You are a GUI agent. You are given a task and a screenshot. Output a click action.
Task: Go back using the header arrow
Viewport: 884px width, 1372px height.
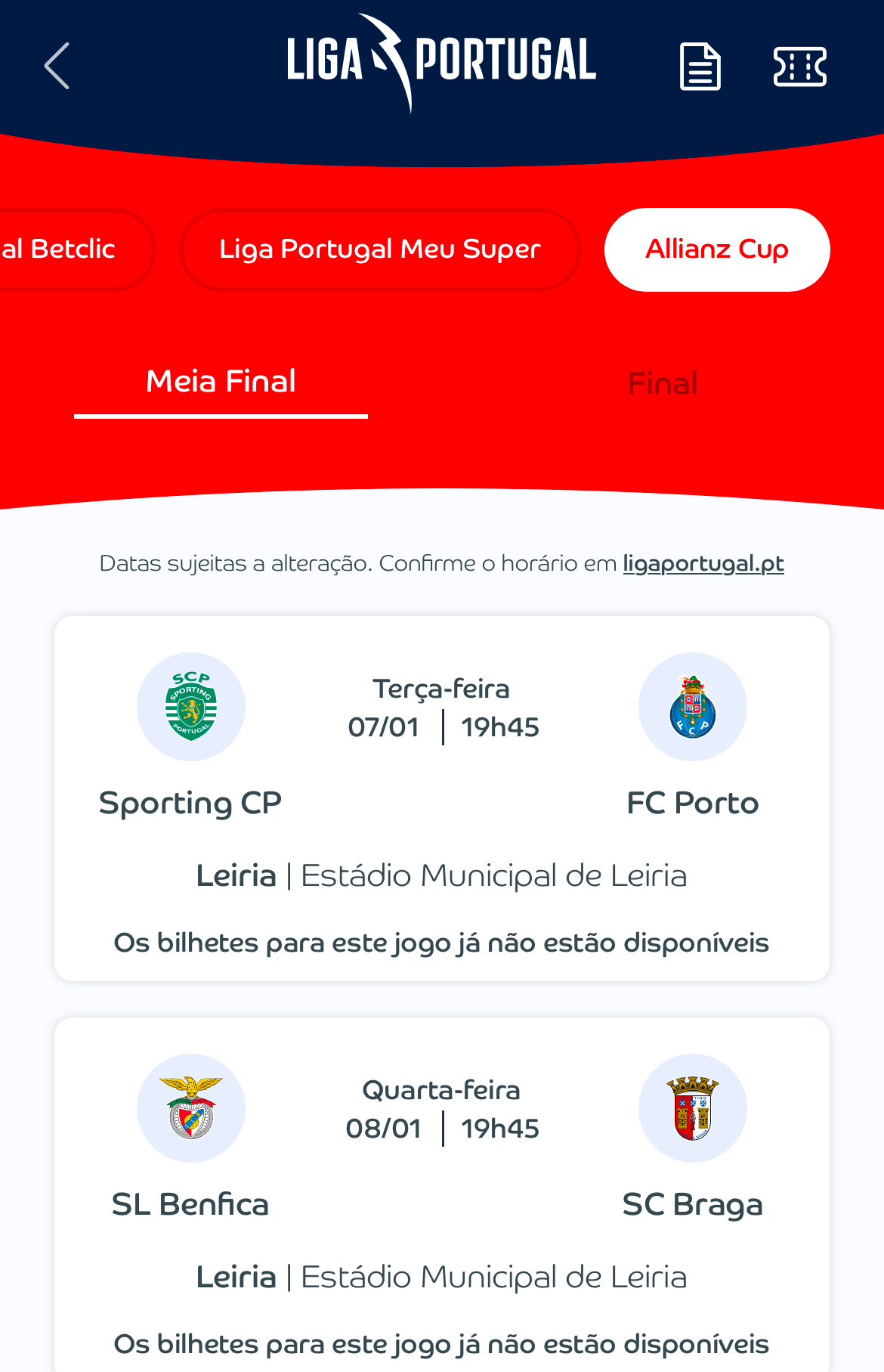[57, 67]
